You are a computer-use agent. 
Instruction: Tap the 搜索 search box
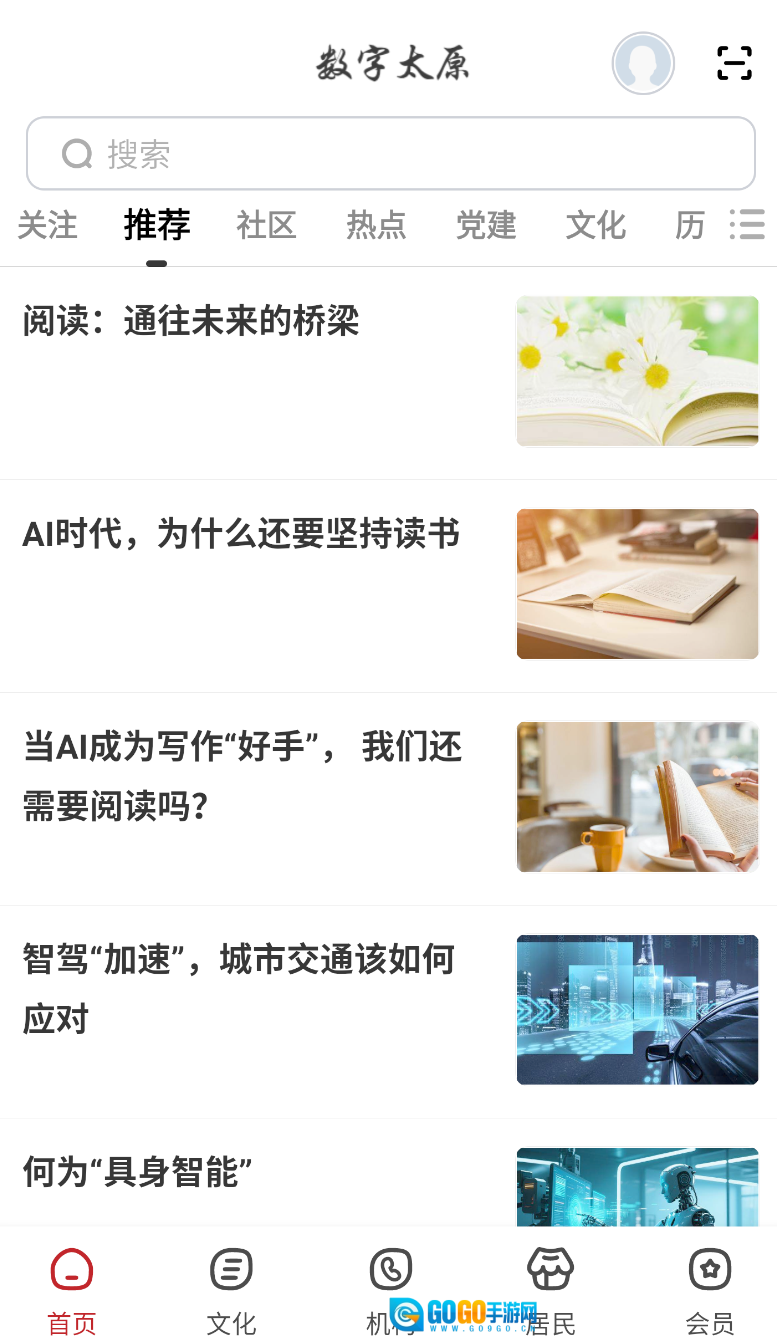390,154
